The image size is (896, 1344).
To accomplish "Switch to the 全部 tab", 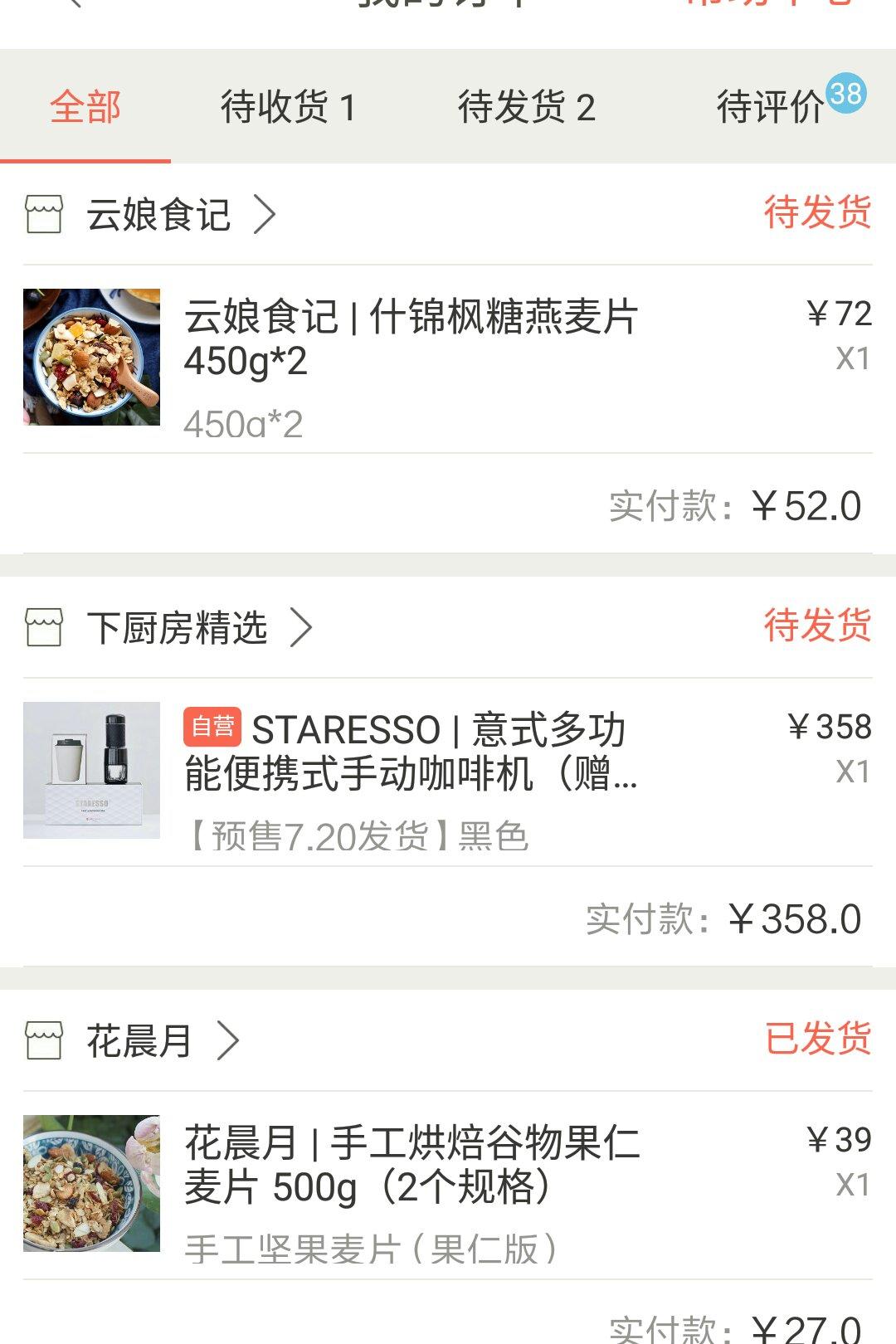I will tap(85, 107).
